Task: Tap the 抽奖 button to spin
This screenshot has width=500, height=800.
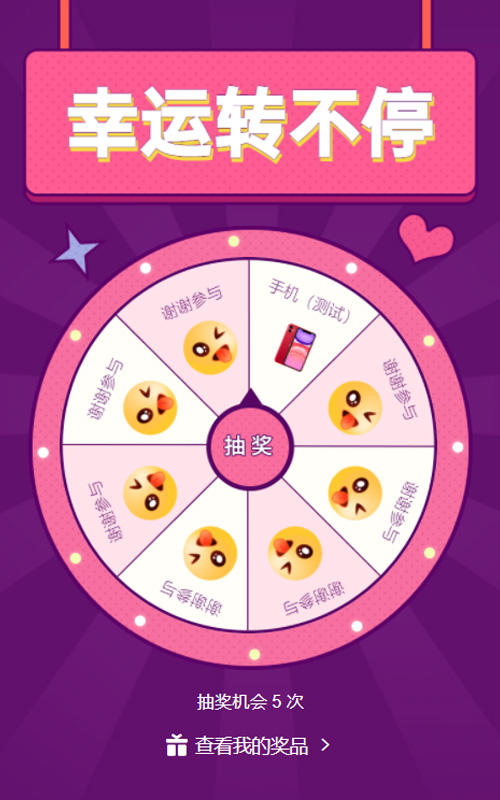Action: click(x=249, y=447)
